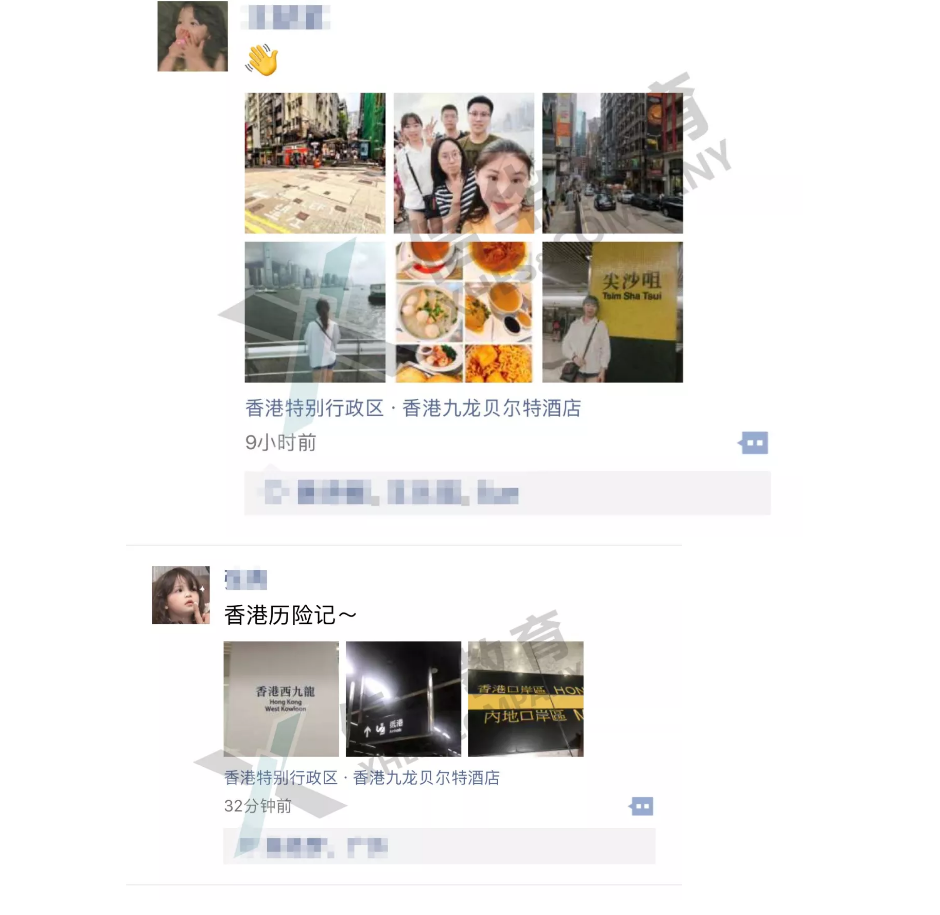The width and height of the screenshot is (940, 915).
Task: Open profile avatar of the waving-hand post
Action: click(192, 37)
